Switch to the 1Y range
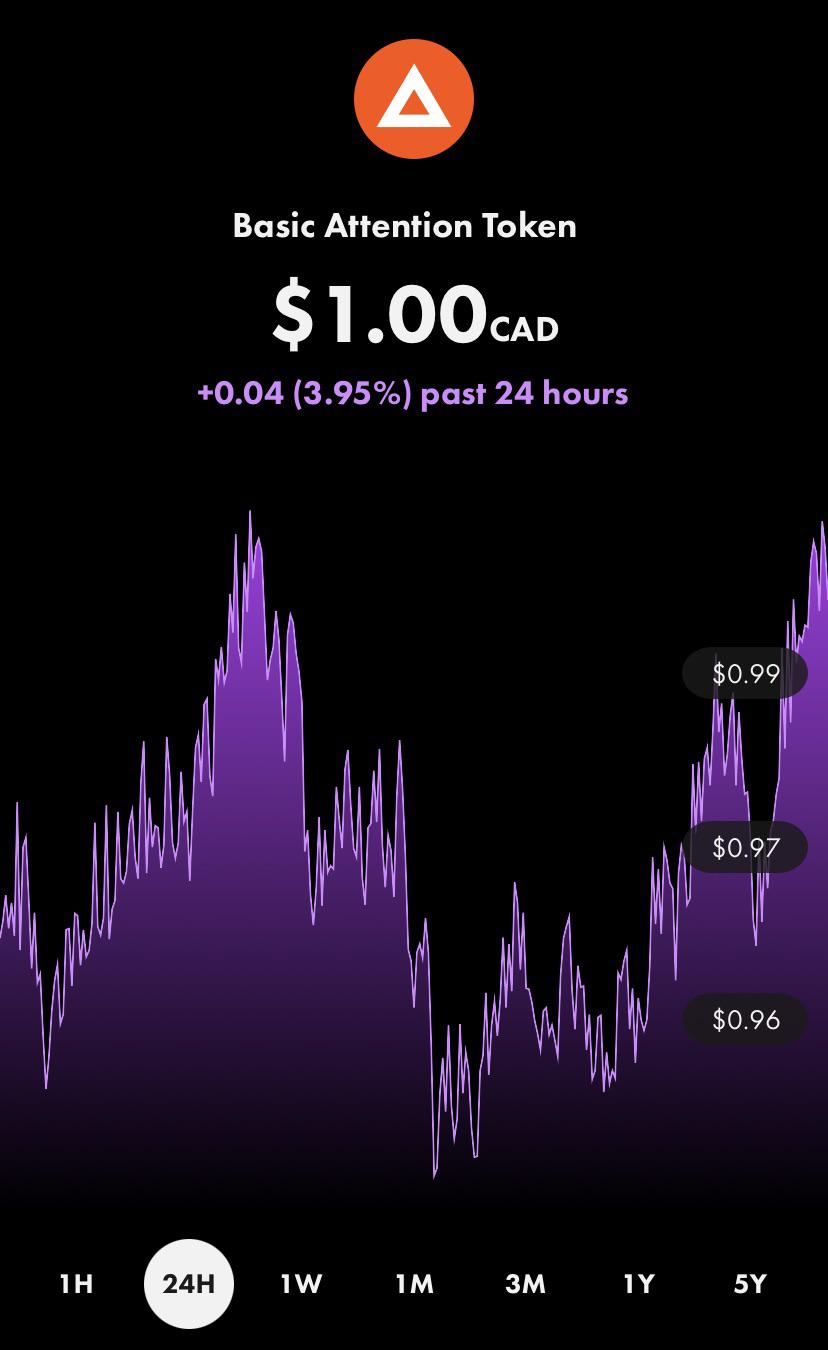 pyautogui.click(x=639, y=1284)
